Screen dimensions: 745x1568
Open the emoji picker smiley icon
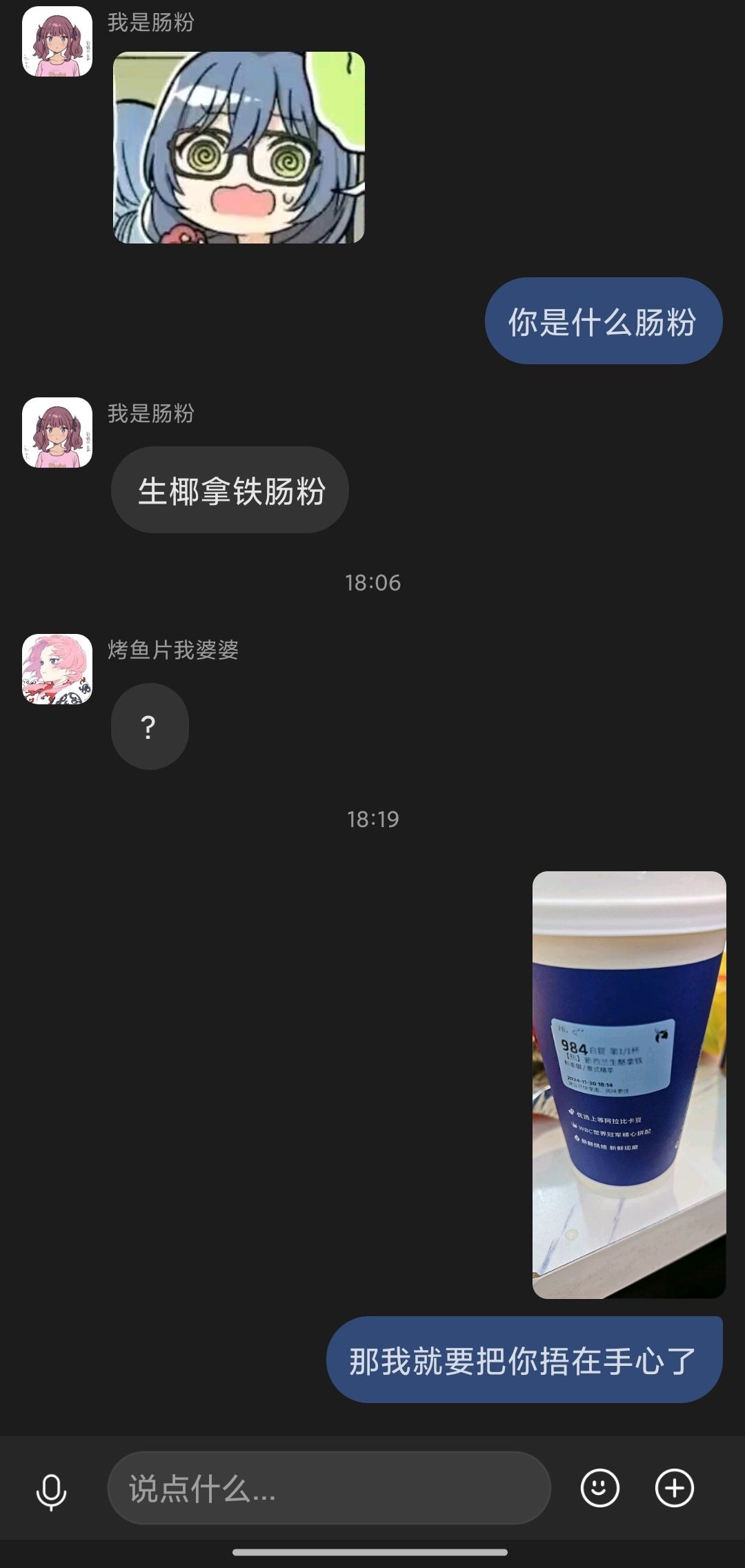(600, 1488)
